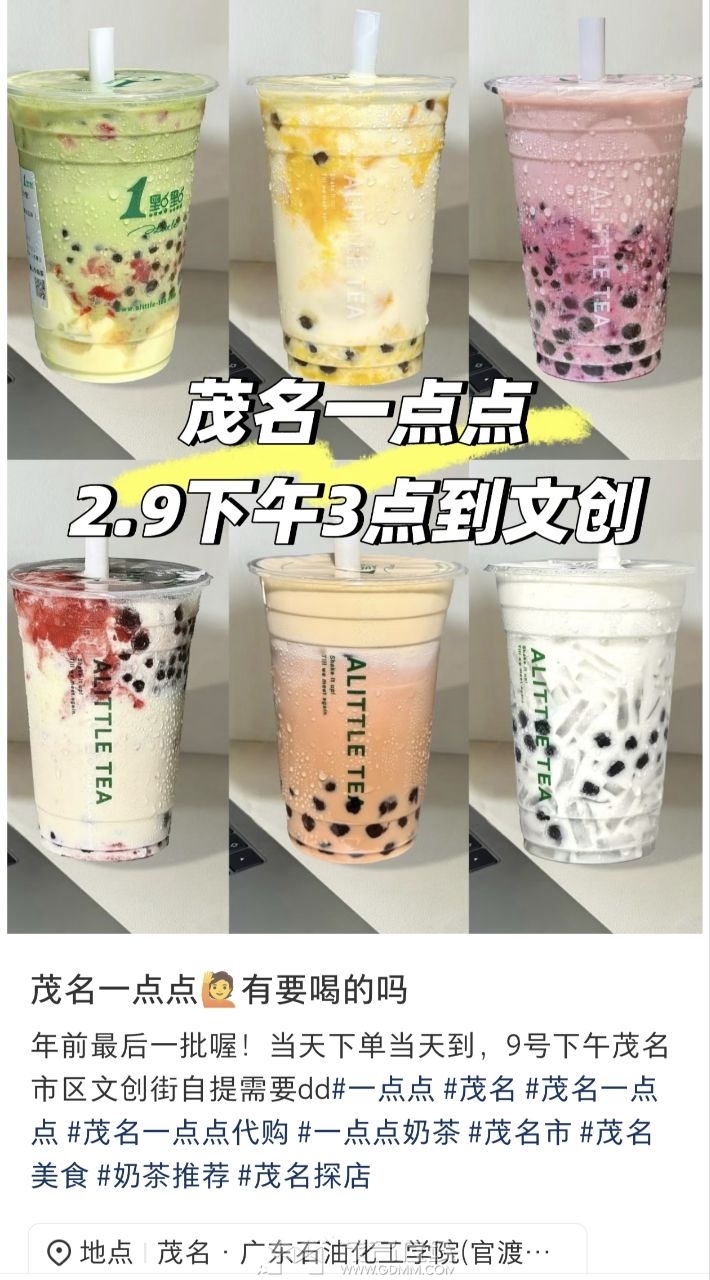Open the milk tea post photo
The height and width of the screenshot is (1280, 710).
355,466
